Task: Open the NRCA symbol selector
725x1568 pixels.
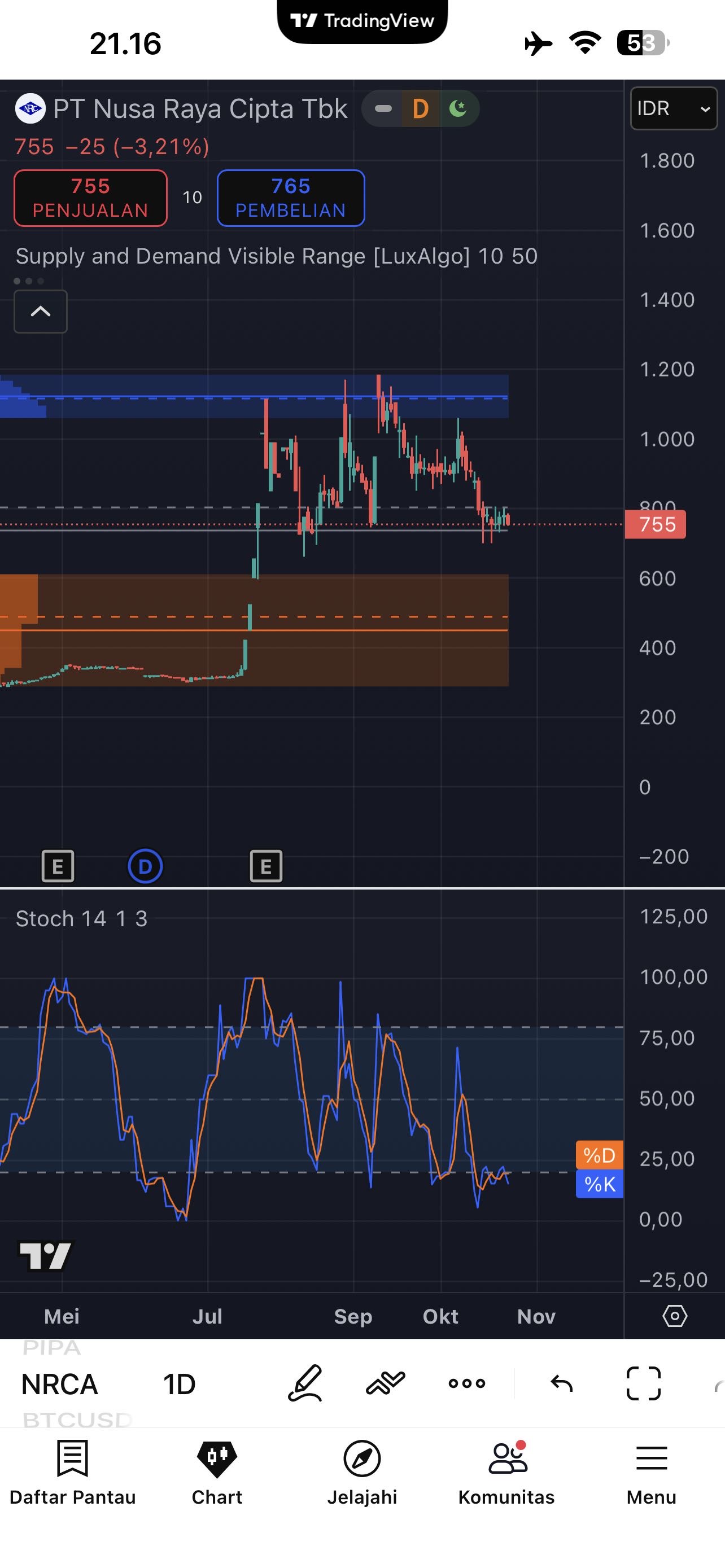Action: pyautogui.click(x=60, y=1384)
